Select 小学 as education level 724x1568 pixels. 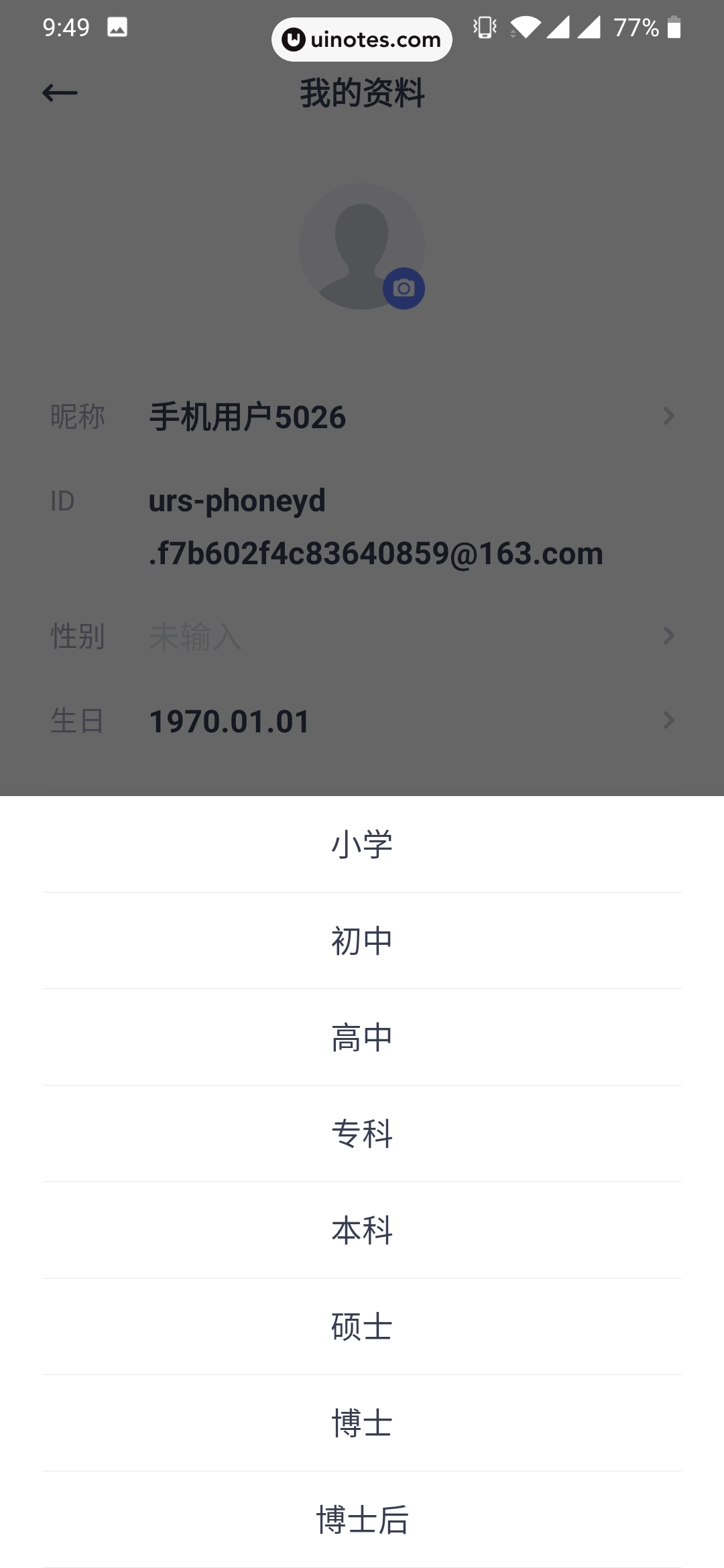tap(362, 844)
